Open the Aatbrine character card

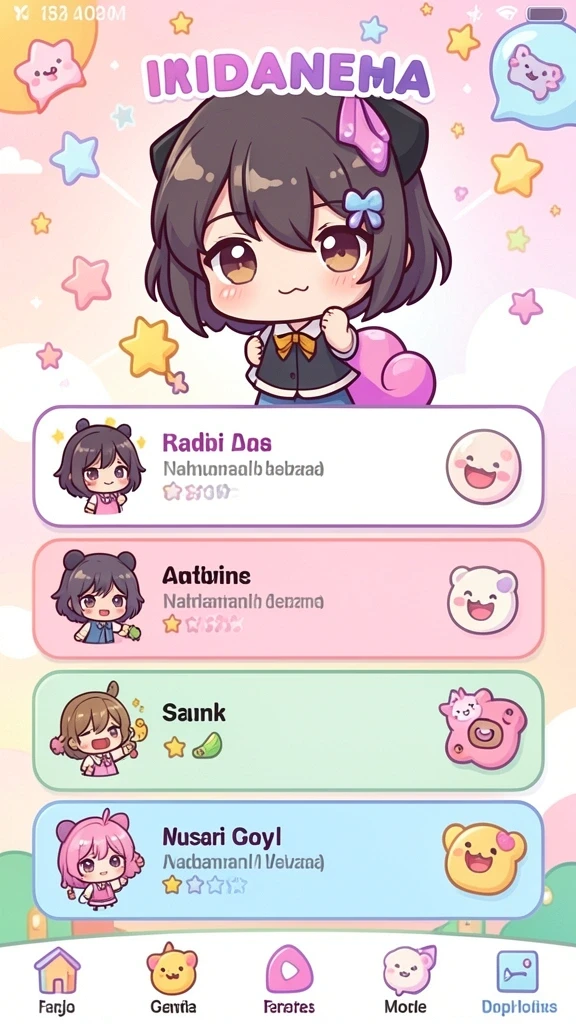coord(288,599)
